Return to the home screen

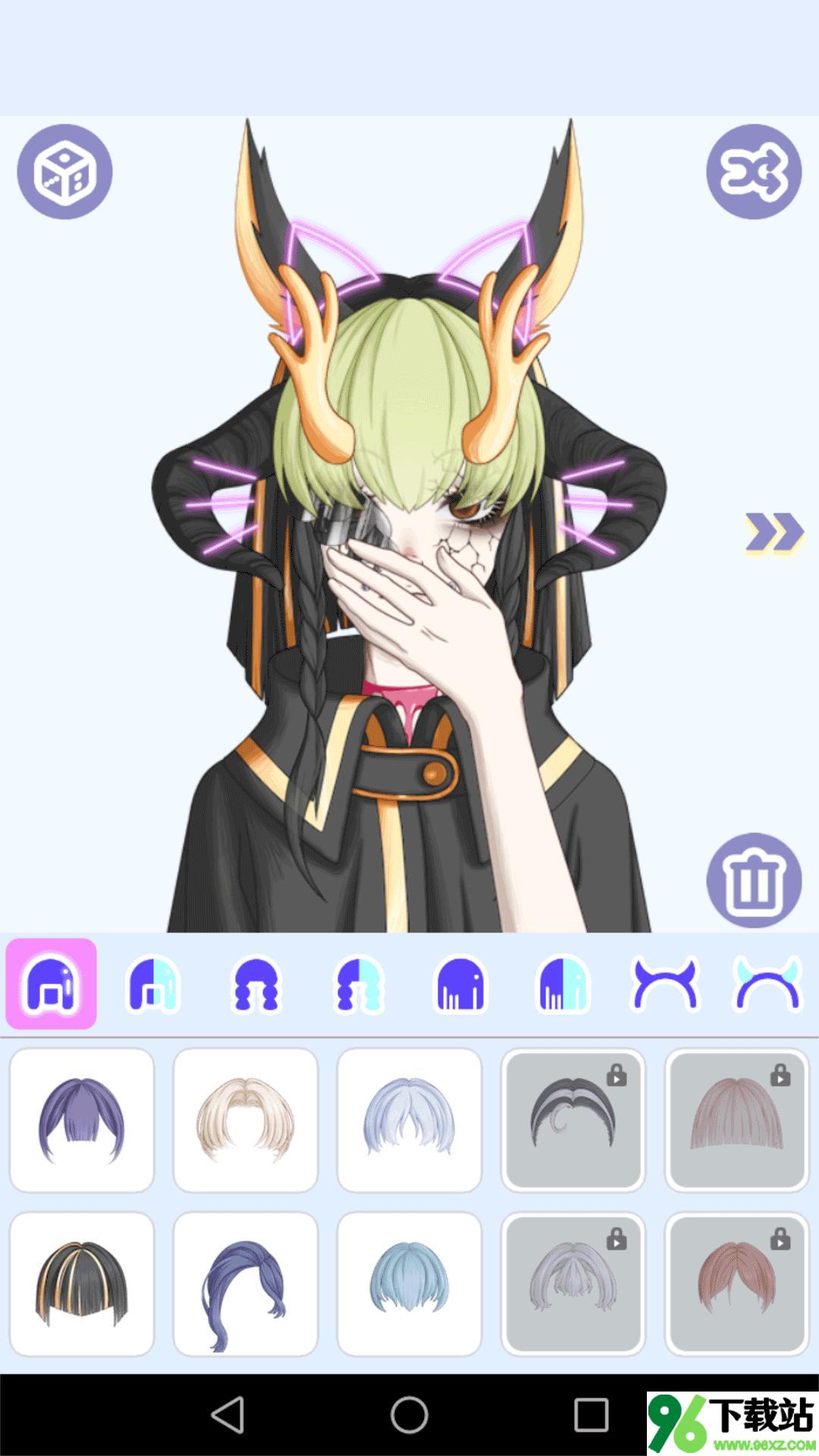coord(409,1414)
